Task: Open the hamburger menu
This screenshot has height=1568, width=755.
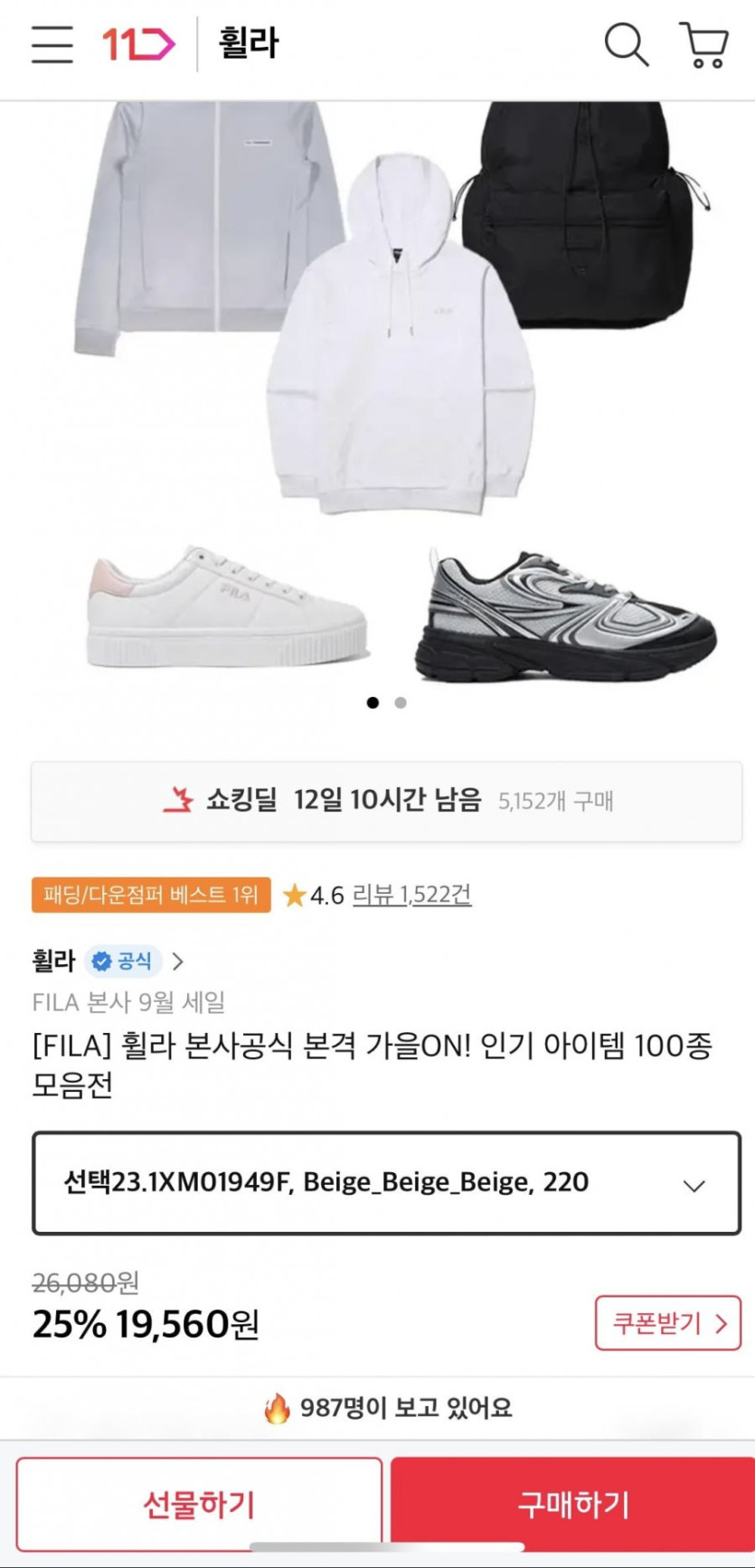Action: [52, 43]
